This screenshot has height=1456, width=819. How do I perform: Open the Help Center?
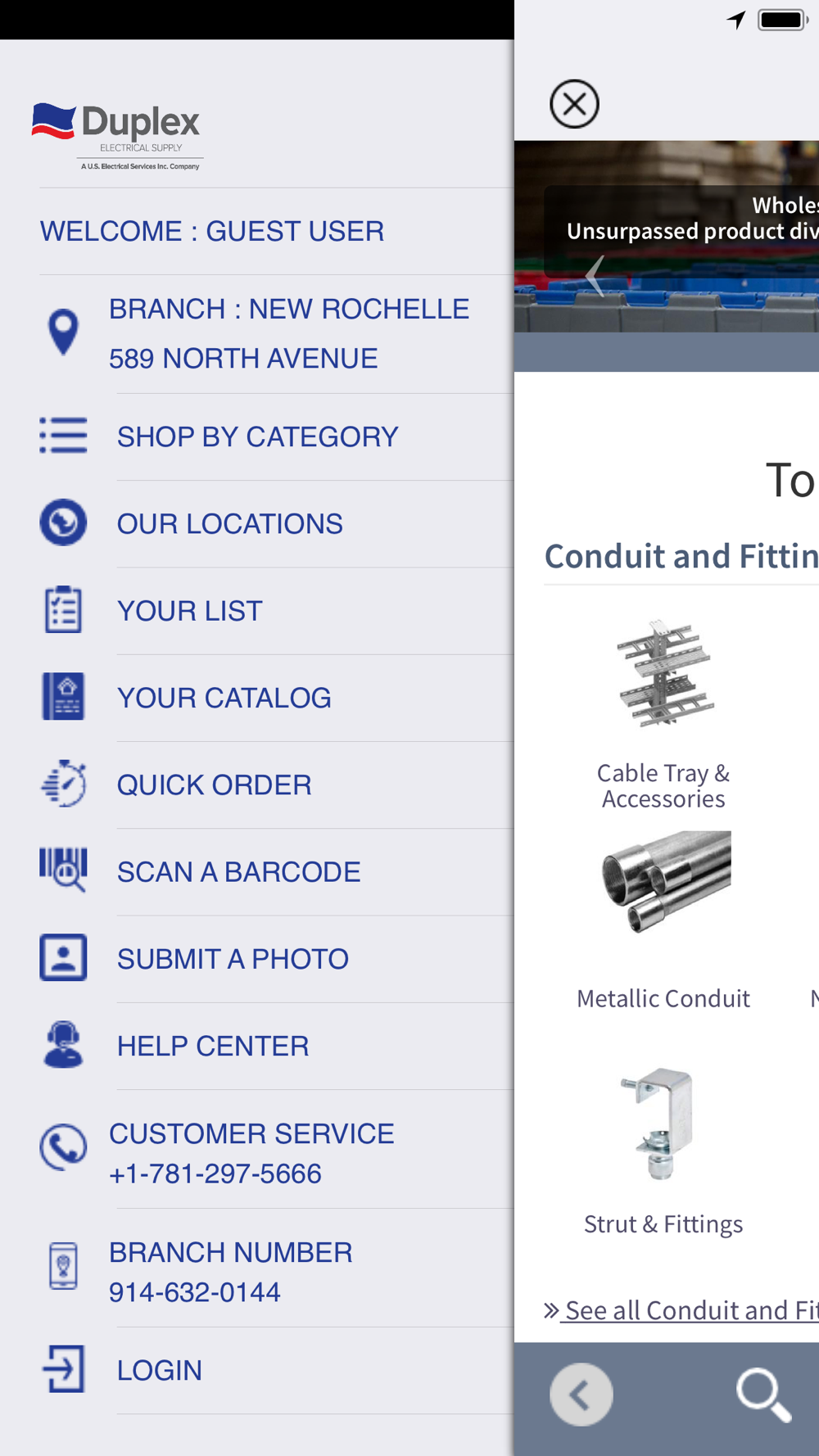point(213,1046)
